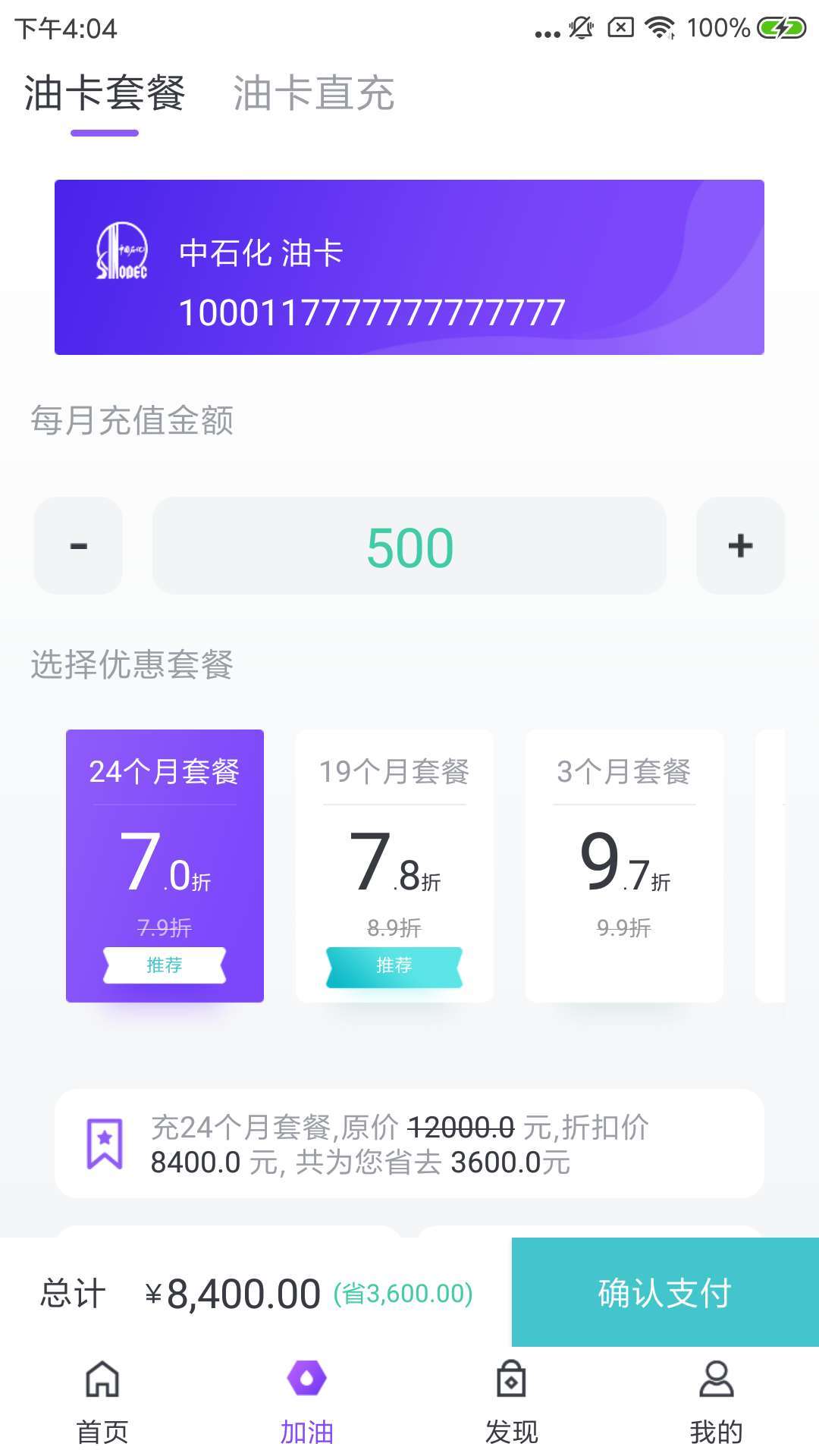
Task: Choose the 3个月套餐 plan
Action: 624,865
